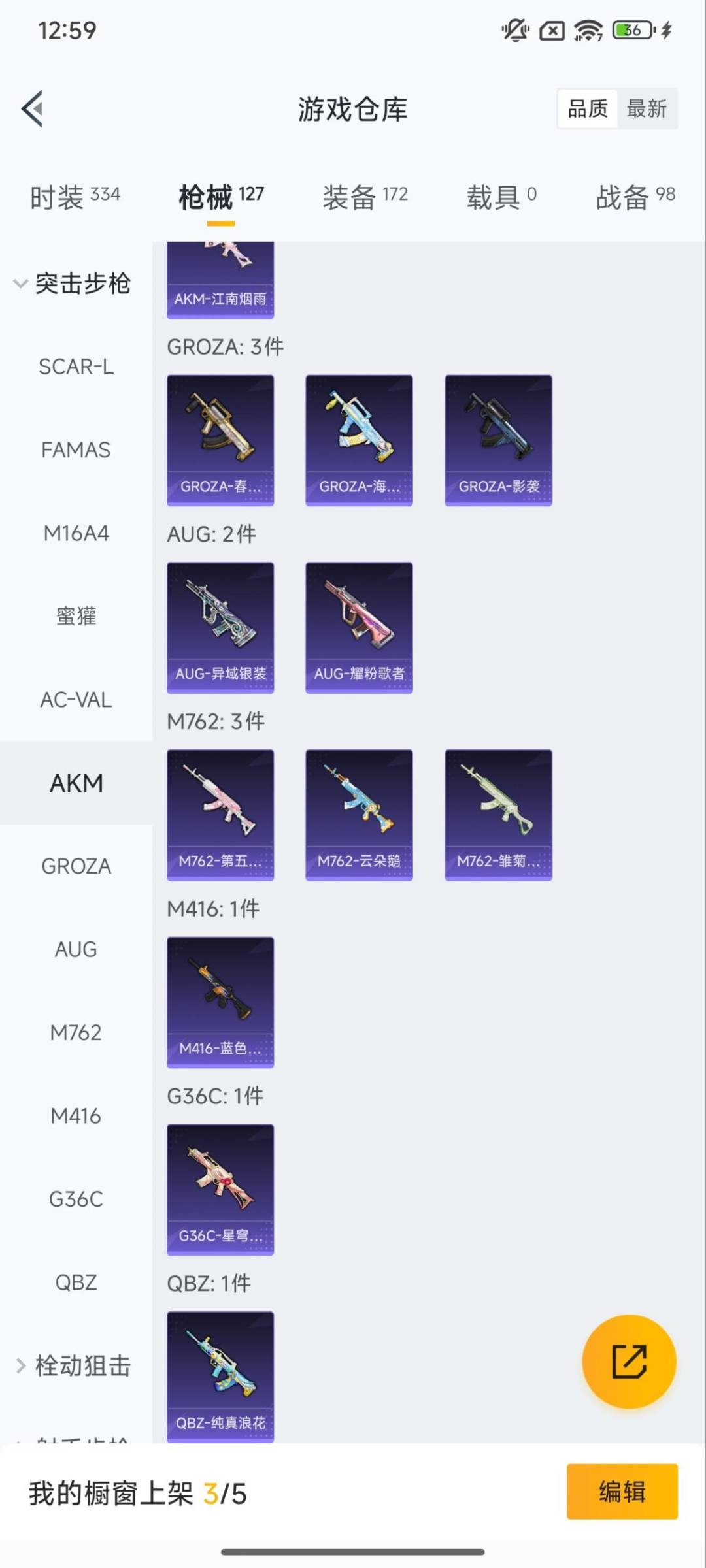Viewport: 706px width, 1568px height.
Task: Open the GROZA-影袭 skin tile
Action: 498,440
